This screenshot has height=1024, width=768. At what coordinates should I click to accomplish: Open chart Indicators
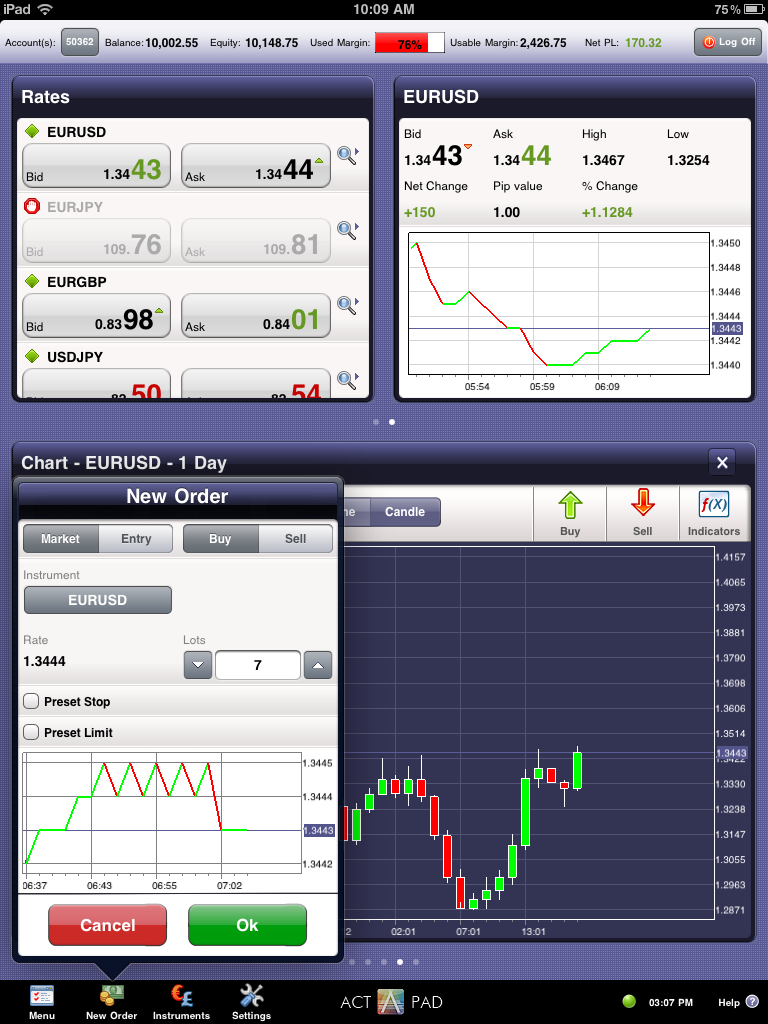pos(714,513)
